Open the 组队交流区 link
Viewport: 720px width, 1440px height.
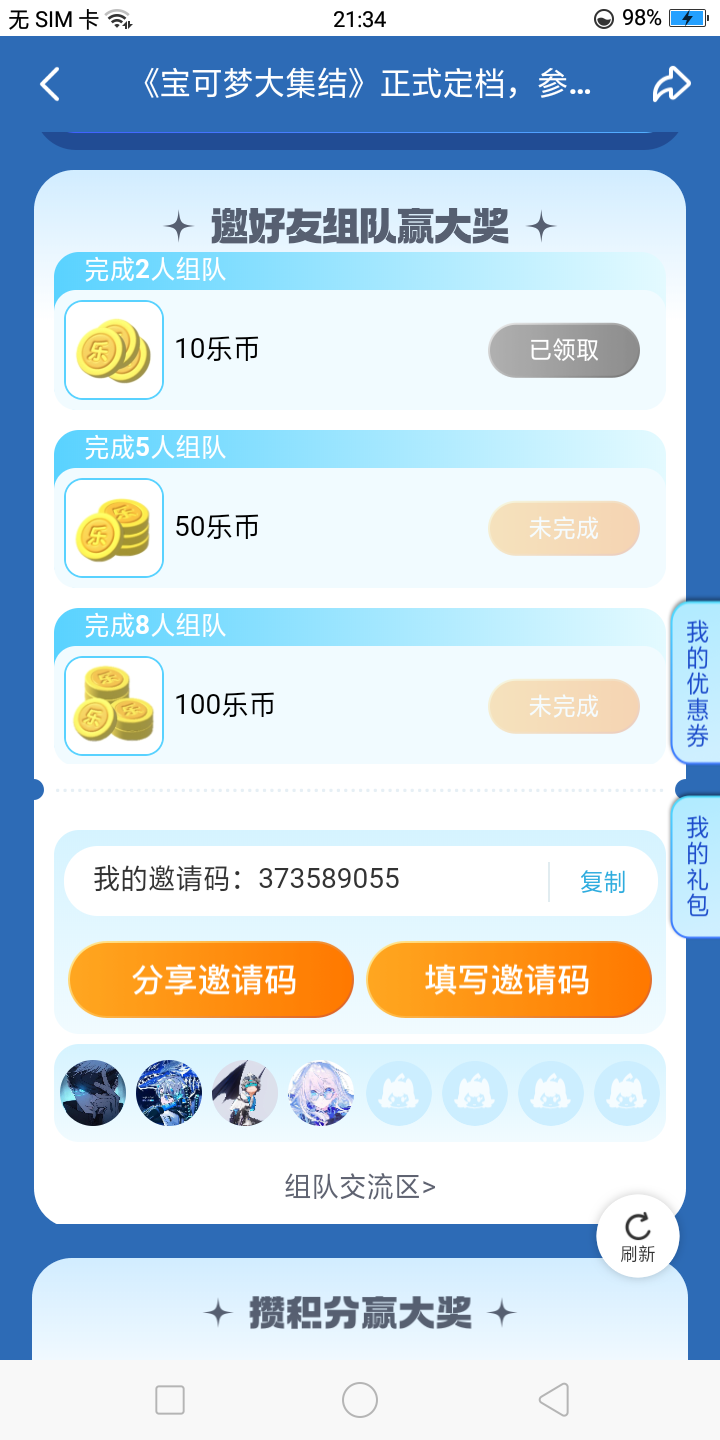pyautogui.click(x=360, y=1187)
